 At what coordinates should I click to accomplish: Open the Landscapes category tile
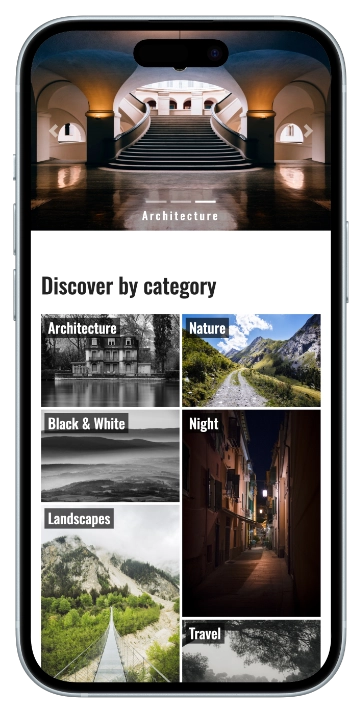point(111,593)
